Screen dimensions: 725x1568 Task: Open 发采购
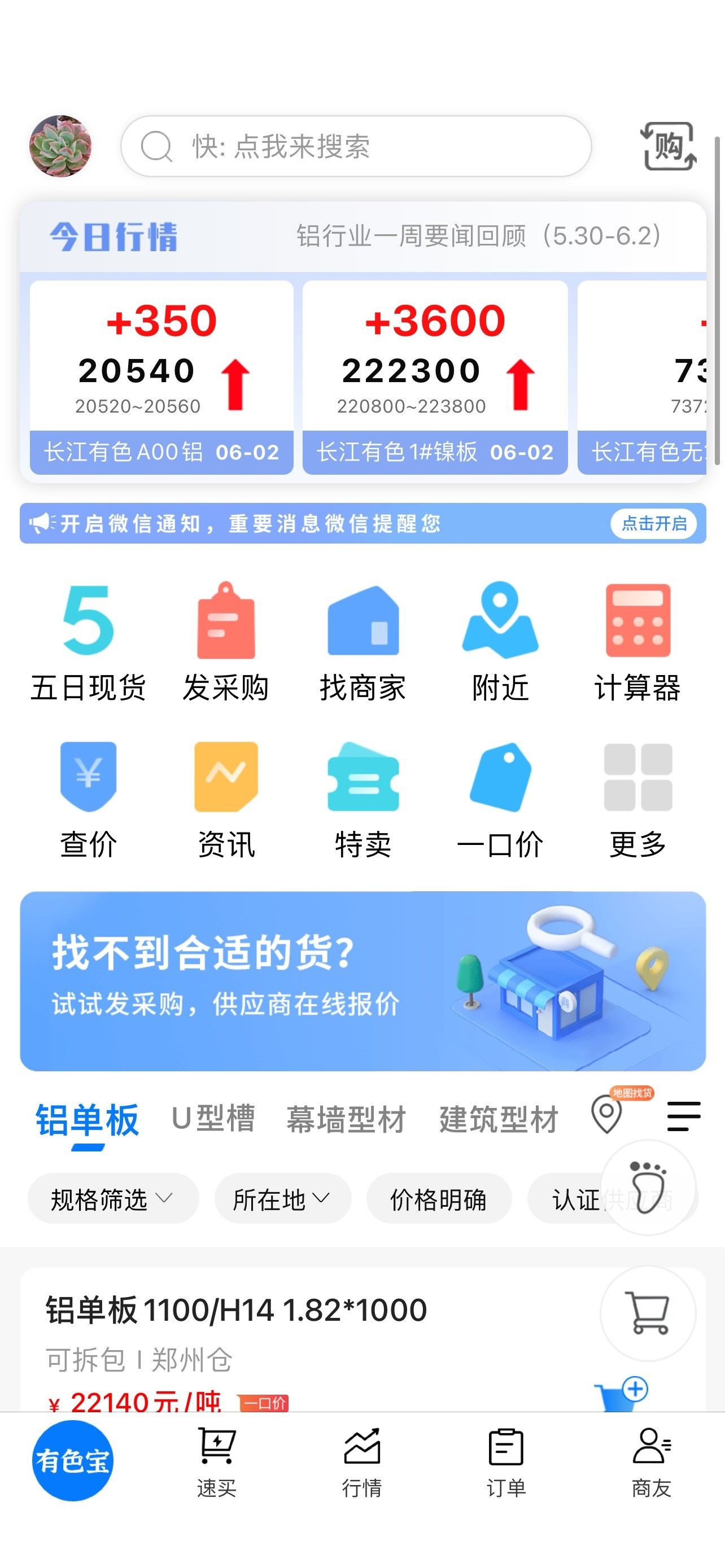tap(226, 642)
